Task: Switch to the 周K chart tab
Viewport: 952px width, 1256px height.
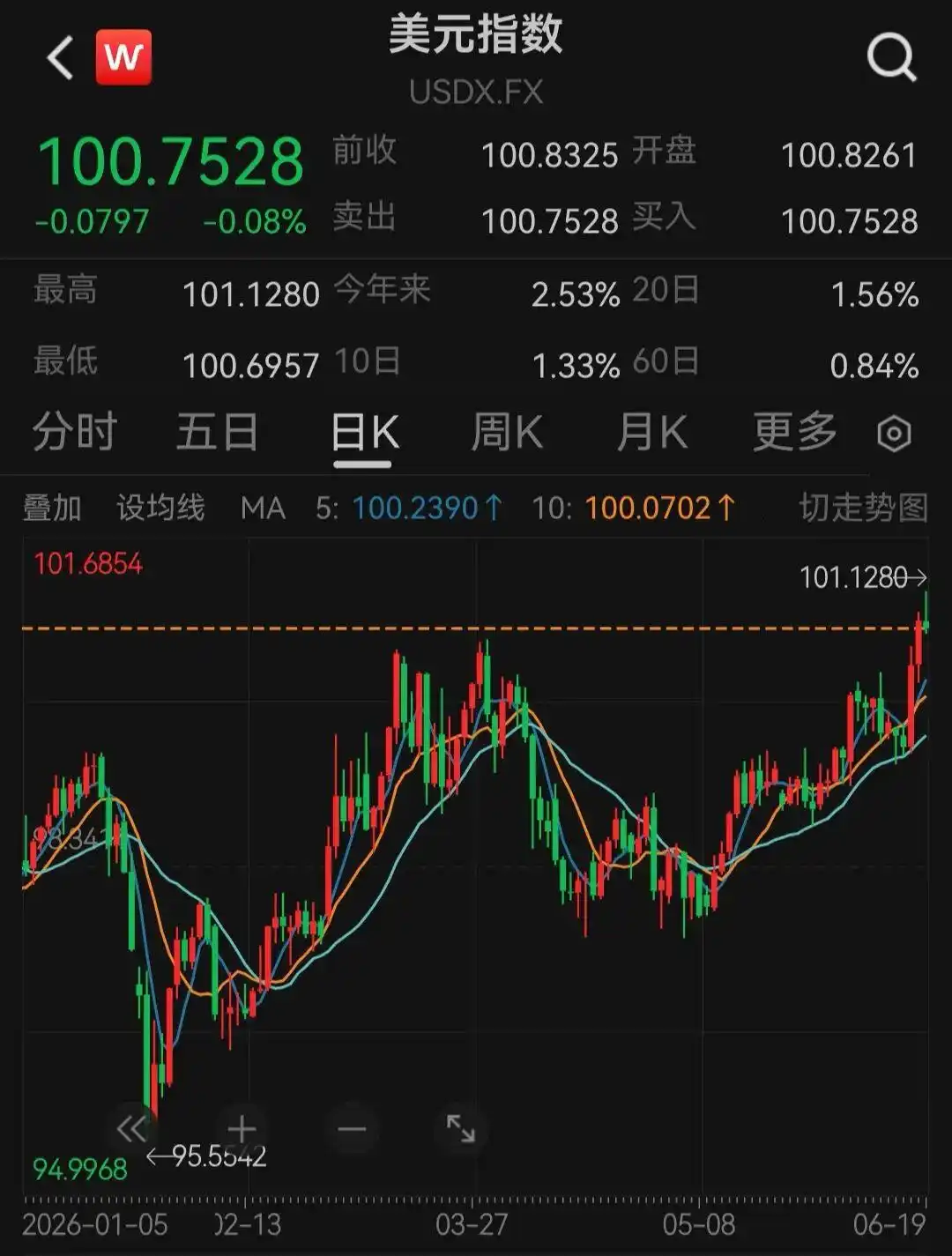Action: pos(507,432)
